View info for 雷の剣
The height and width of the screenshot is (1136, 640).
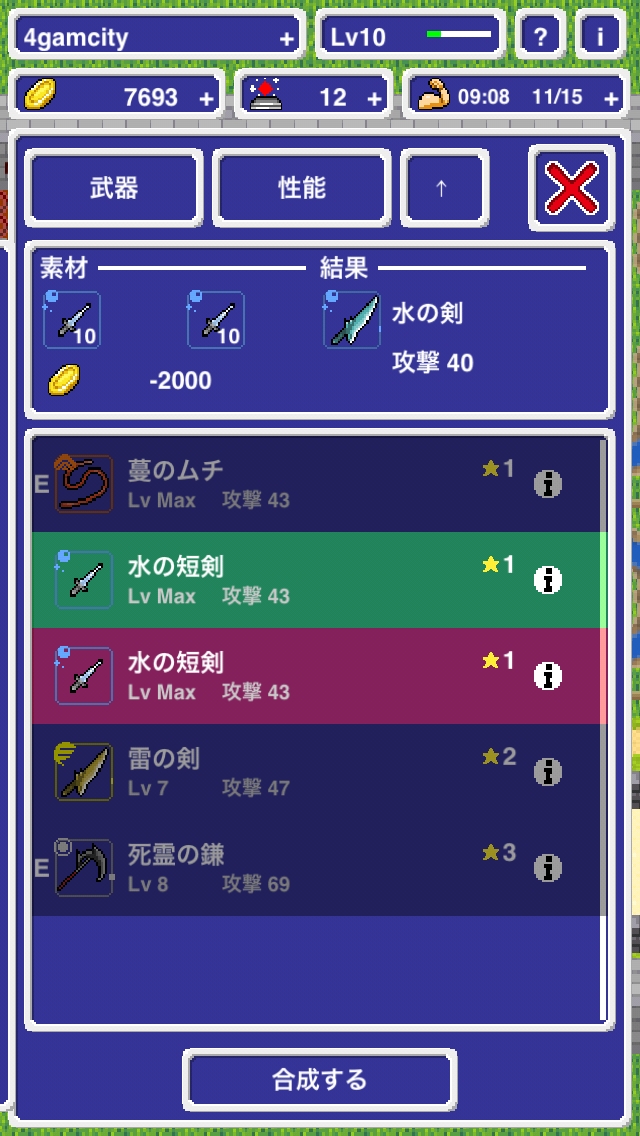point(547,772)
